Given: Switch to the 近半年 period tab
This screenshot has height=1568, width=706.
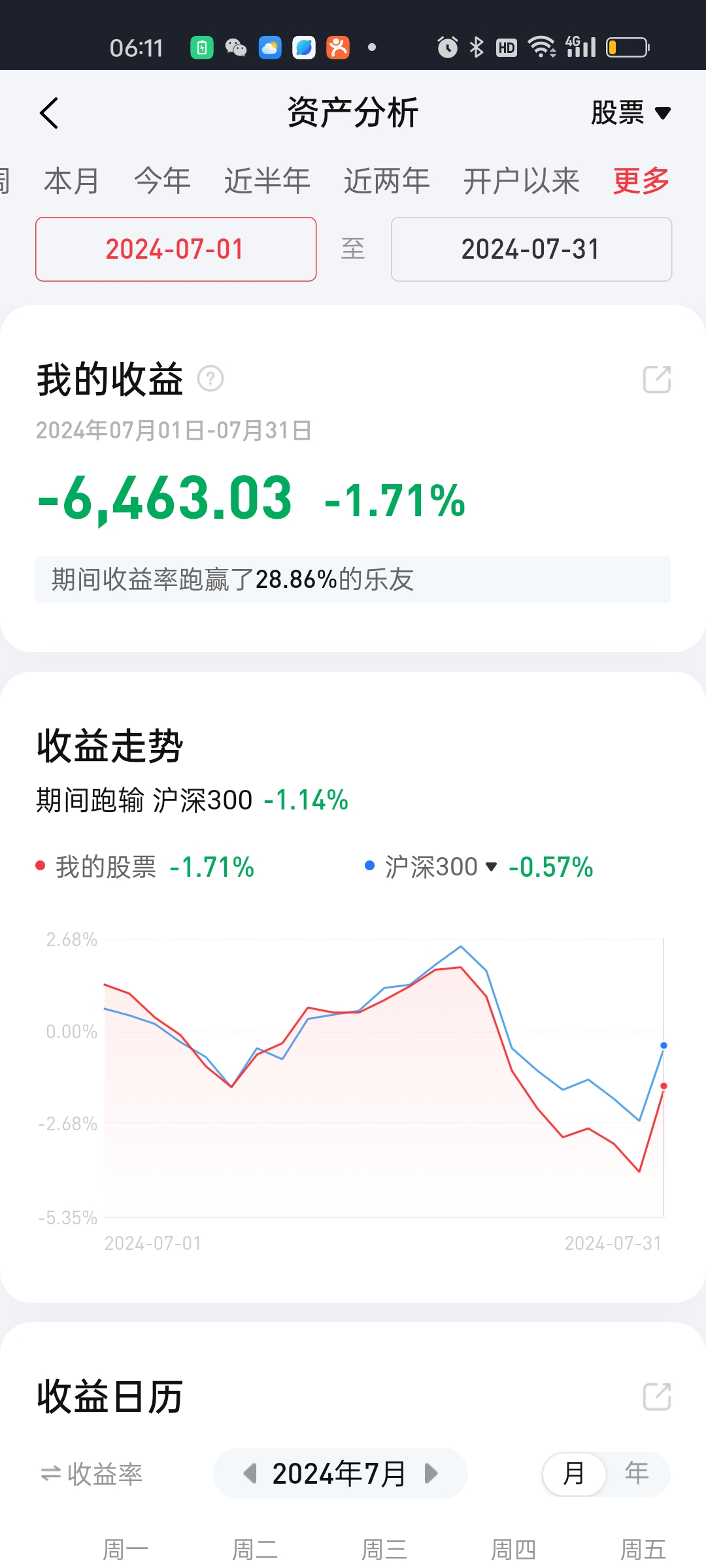Looking at the screenshot, I should pos(267,181).
